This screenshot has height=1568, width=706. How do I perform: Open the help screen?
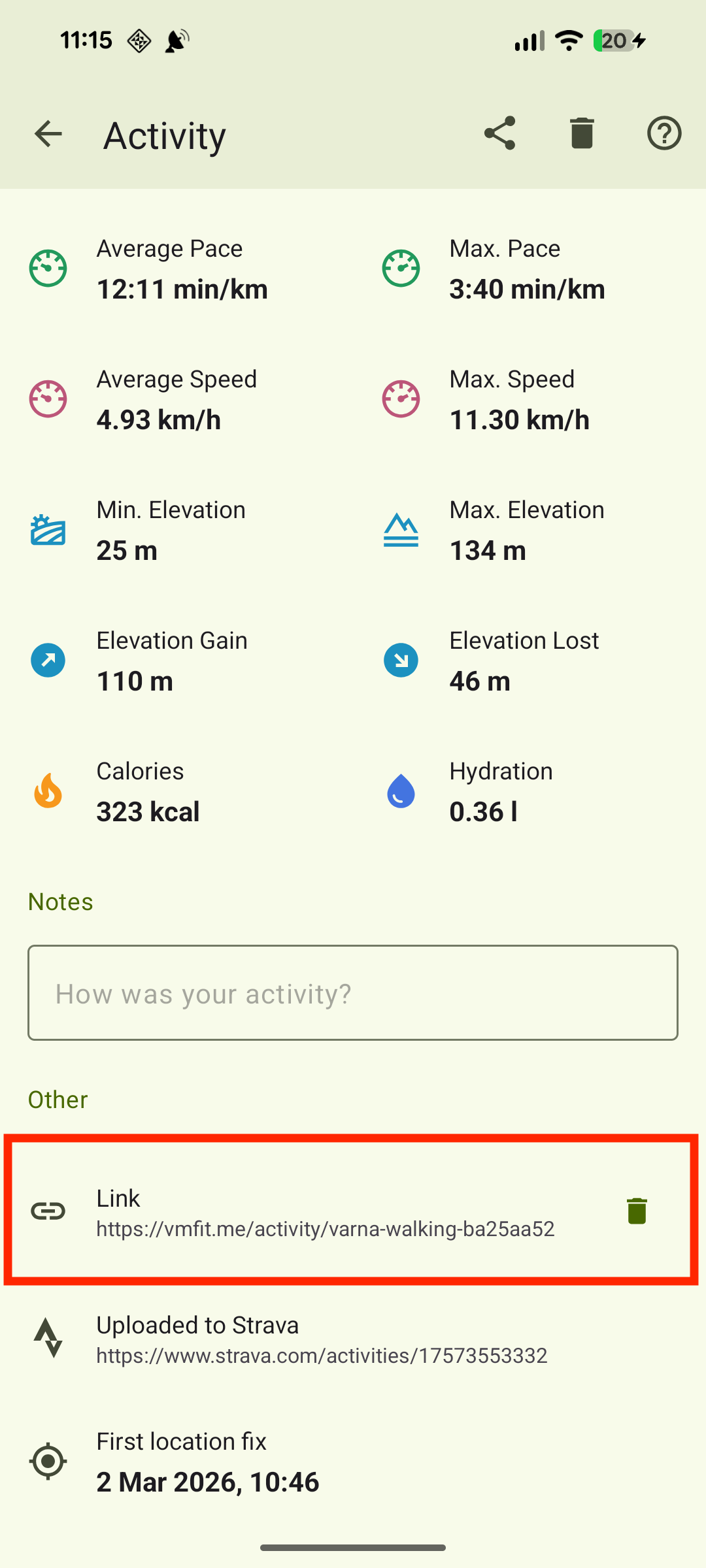pos(664,134)
